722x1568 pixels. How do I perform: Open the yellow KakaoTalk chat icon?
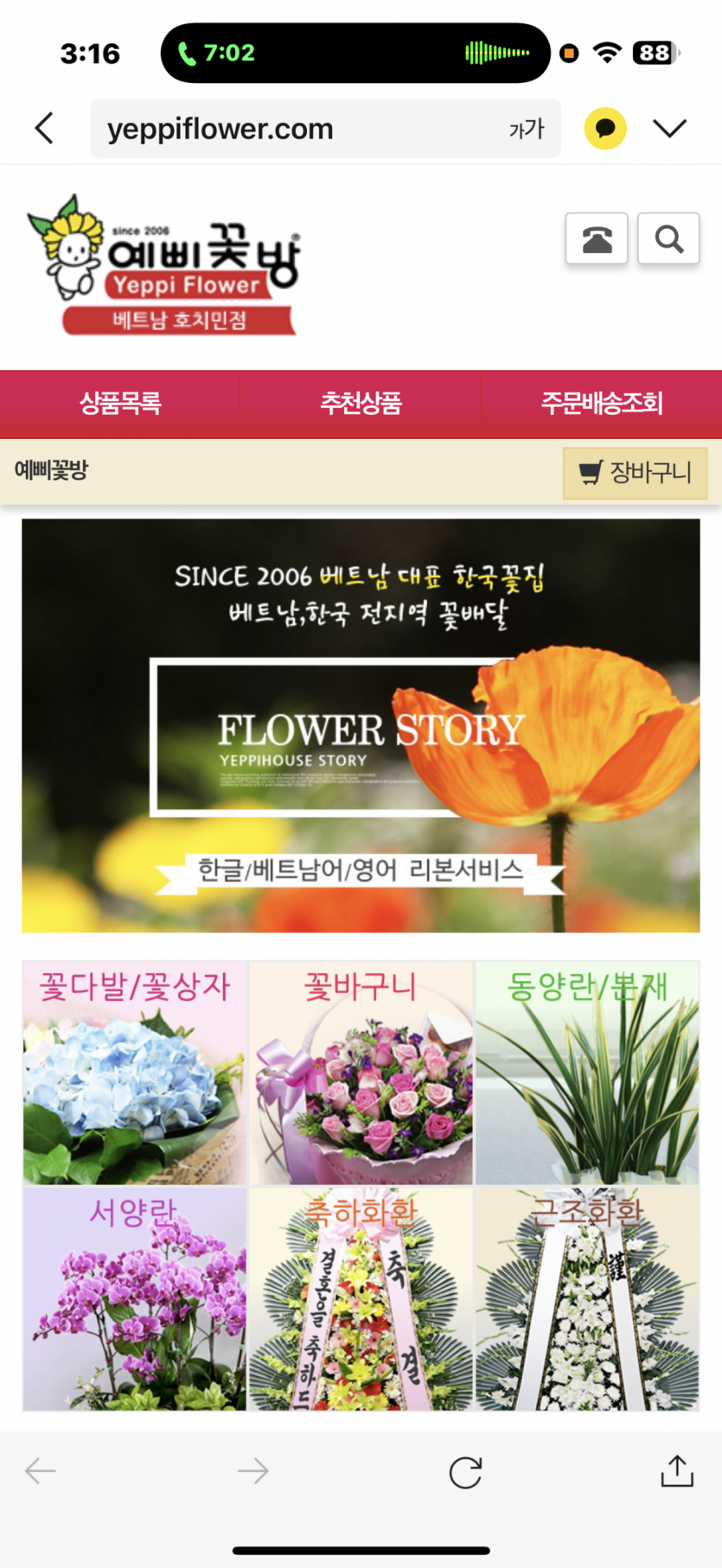click(x=605, y=128)
